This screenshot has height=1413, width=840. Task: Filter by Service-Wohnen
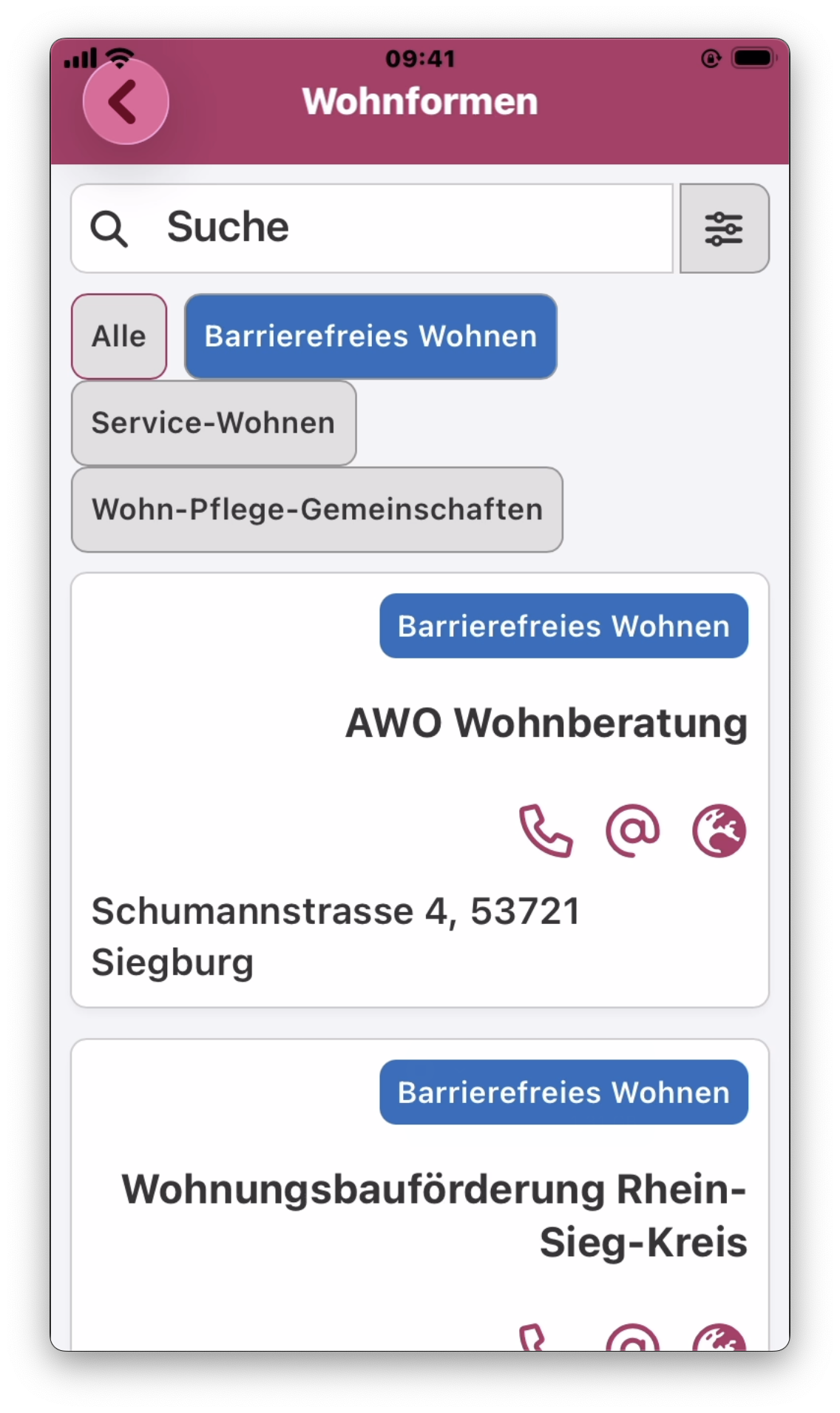214,423
